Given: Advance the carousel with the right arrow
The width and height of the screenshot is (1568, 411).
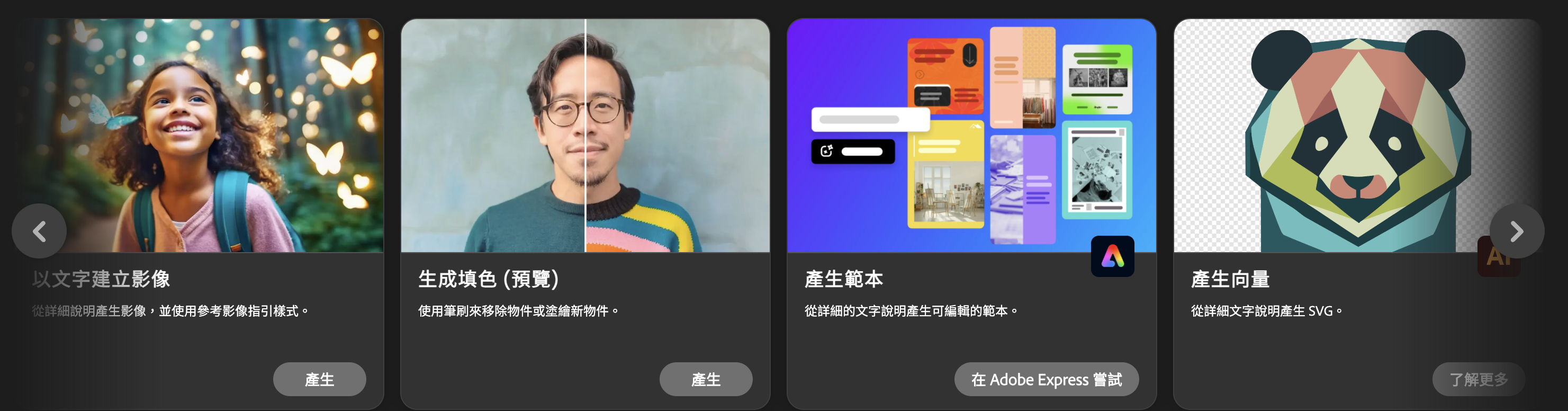Looking at the screenshot, I should point(1516,231).
